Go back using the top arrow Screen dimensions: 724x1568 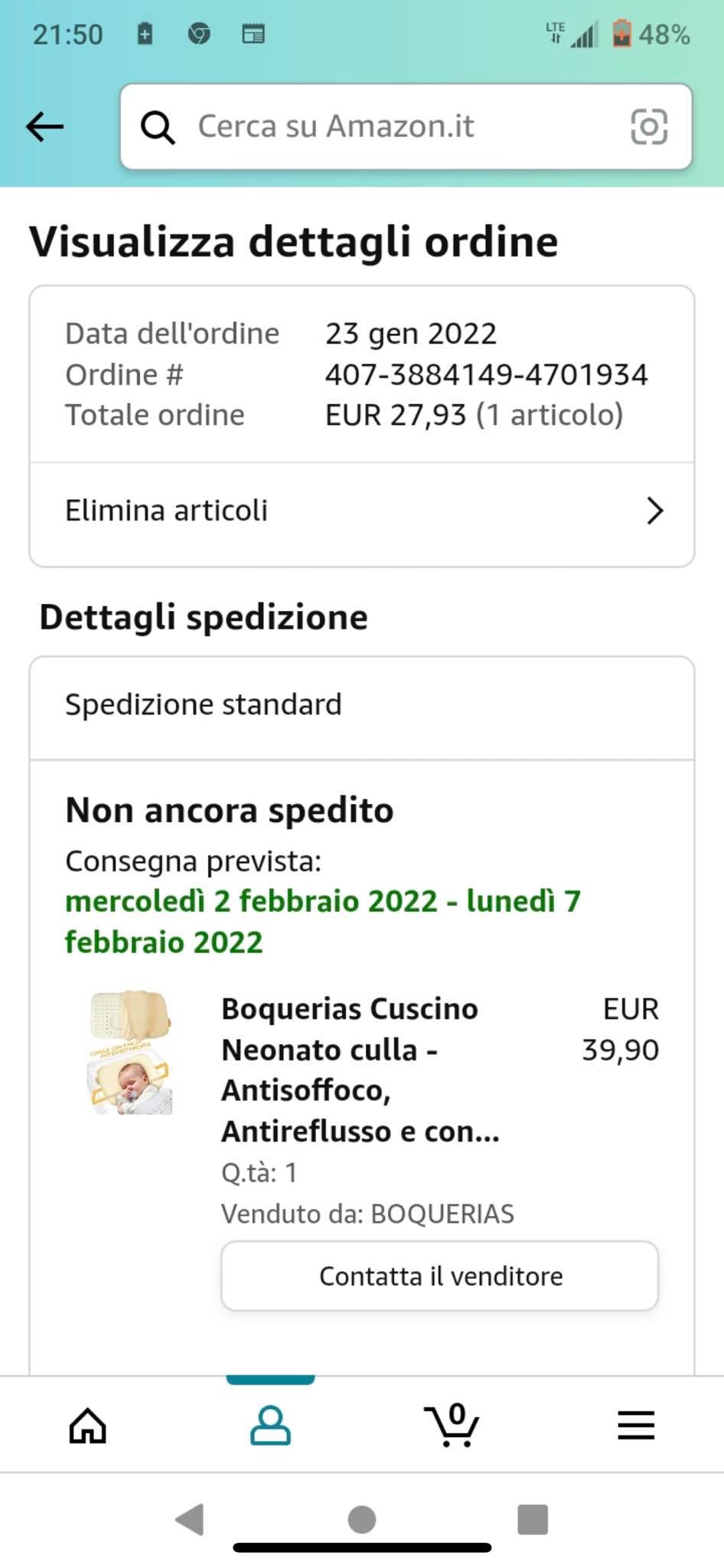(x=44, y=126)
